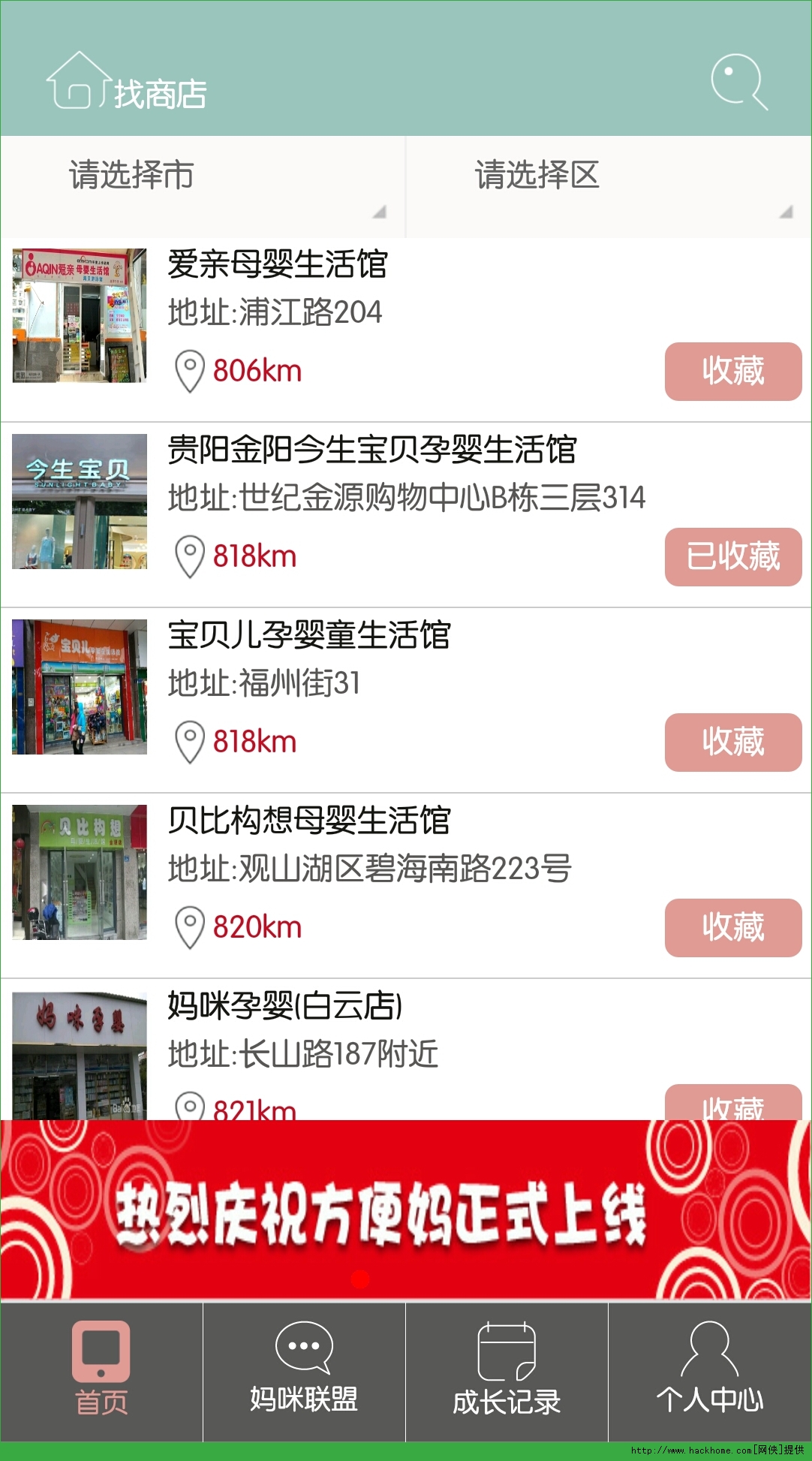
Task: Tap 收藏 for 爱亲母婴生活馆
Action: pos(732,372)
